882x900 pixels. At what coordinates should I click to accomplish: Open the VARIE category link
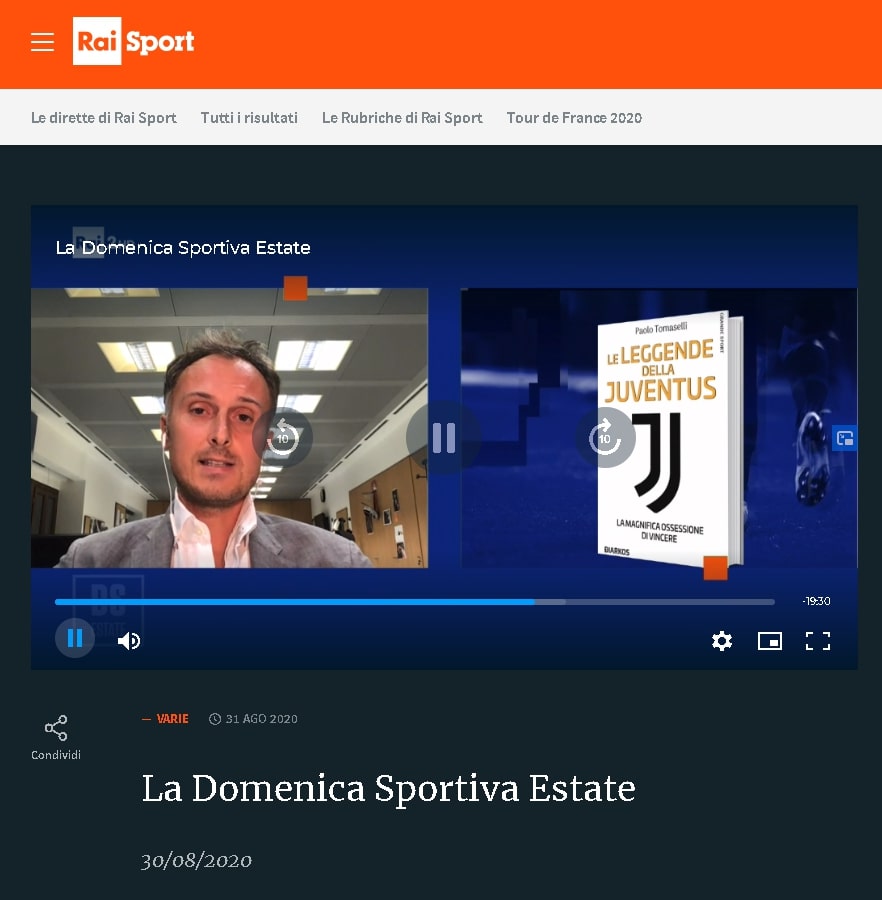click(x=172, y=719)
